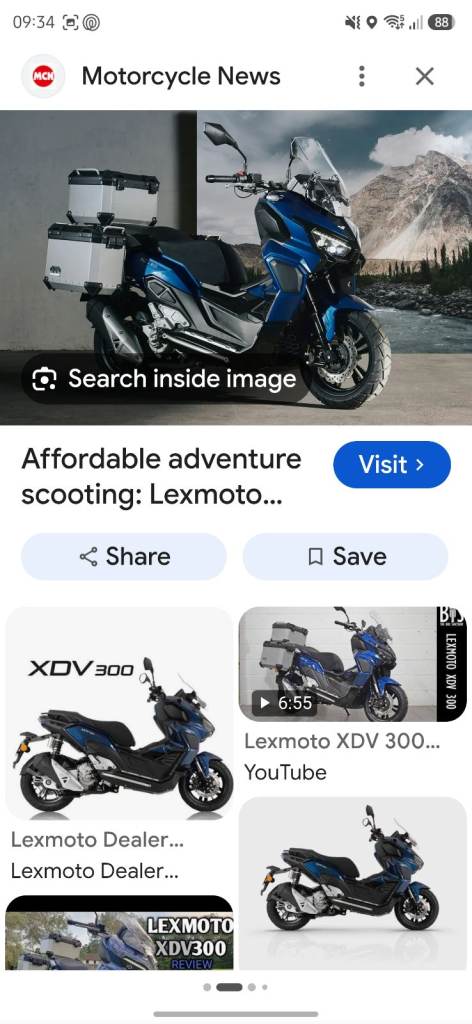472x1024 pixels.
Task: Open the blue scooter image on grey background
Action: tap(353, 883)
